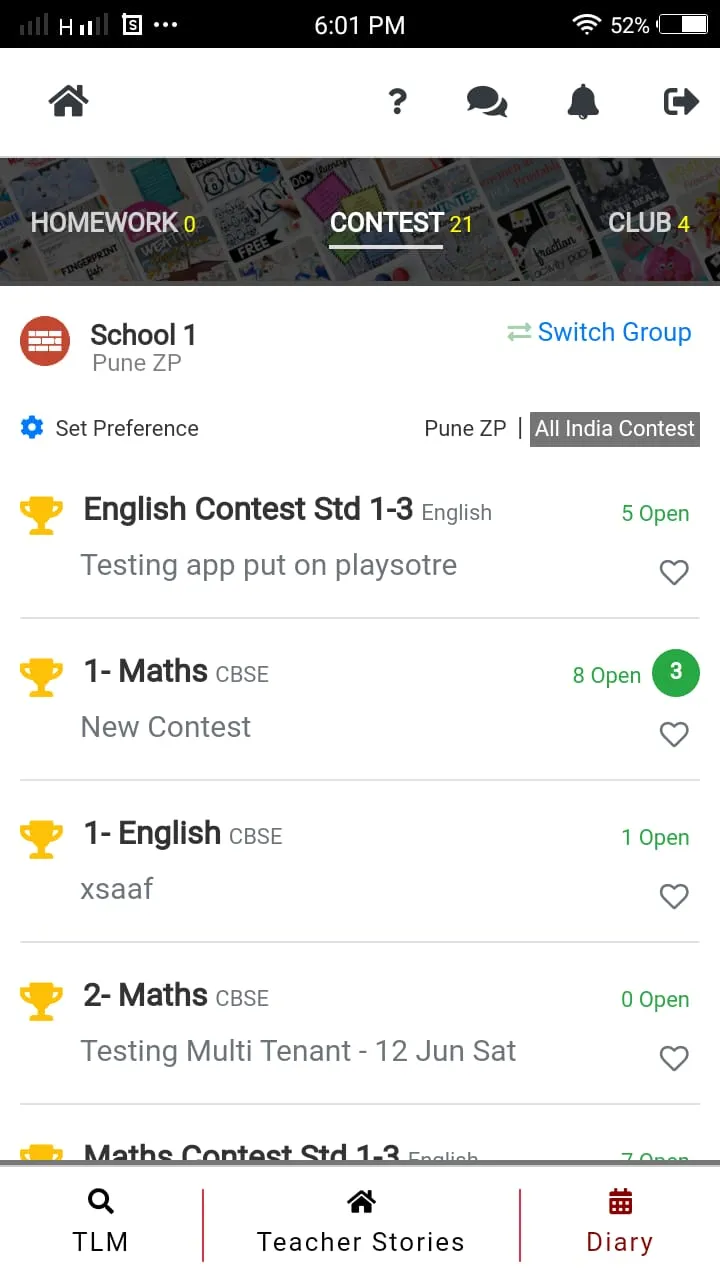Open Set Preference settings
720x1280 pixels.
coord(109,428)
